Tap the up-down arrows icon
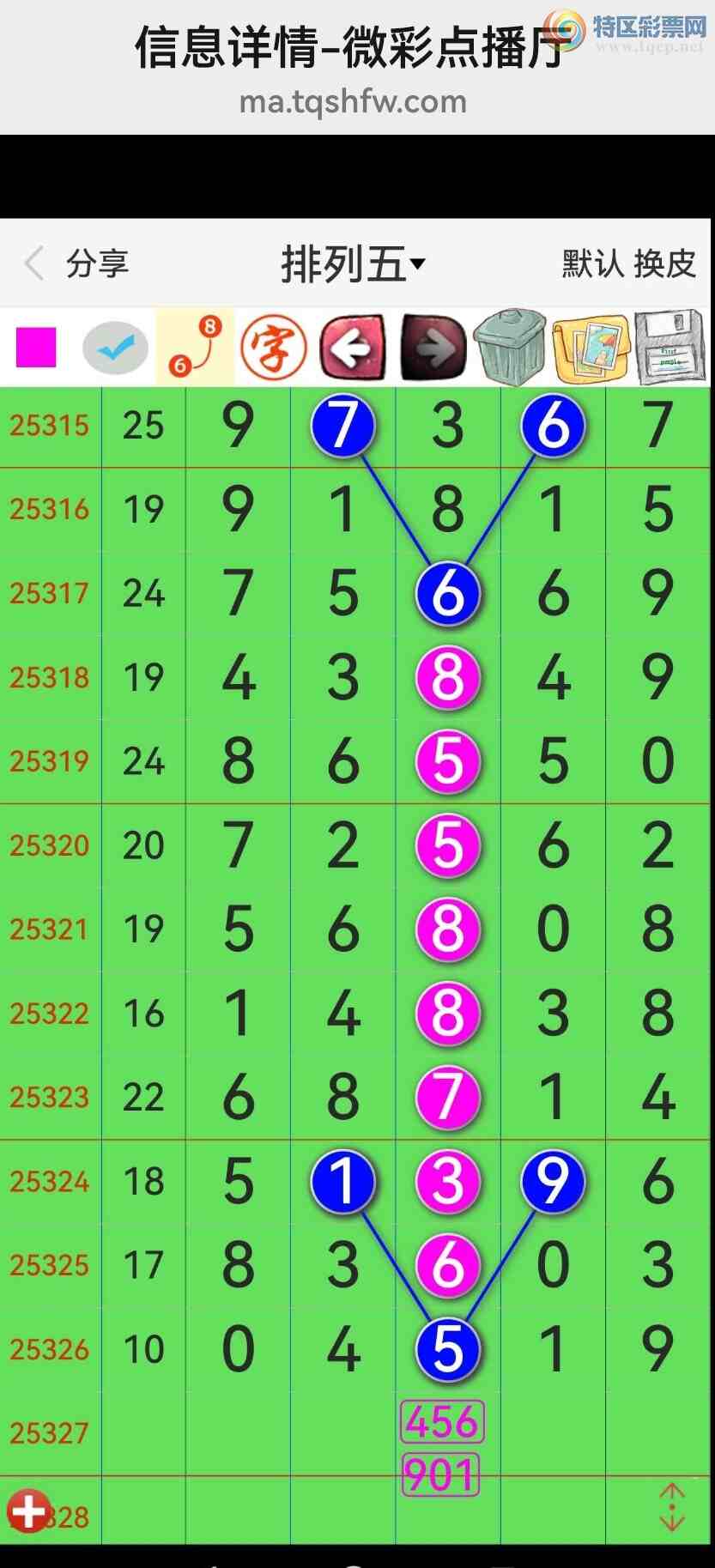The height and width of the screenshot is (1568, 715). (x=671, y=1508)
